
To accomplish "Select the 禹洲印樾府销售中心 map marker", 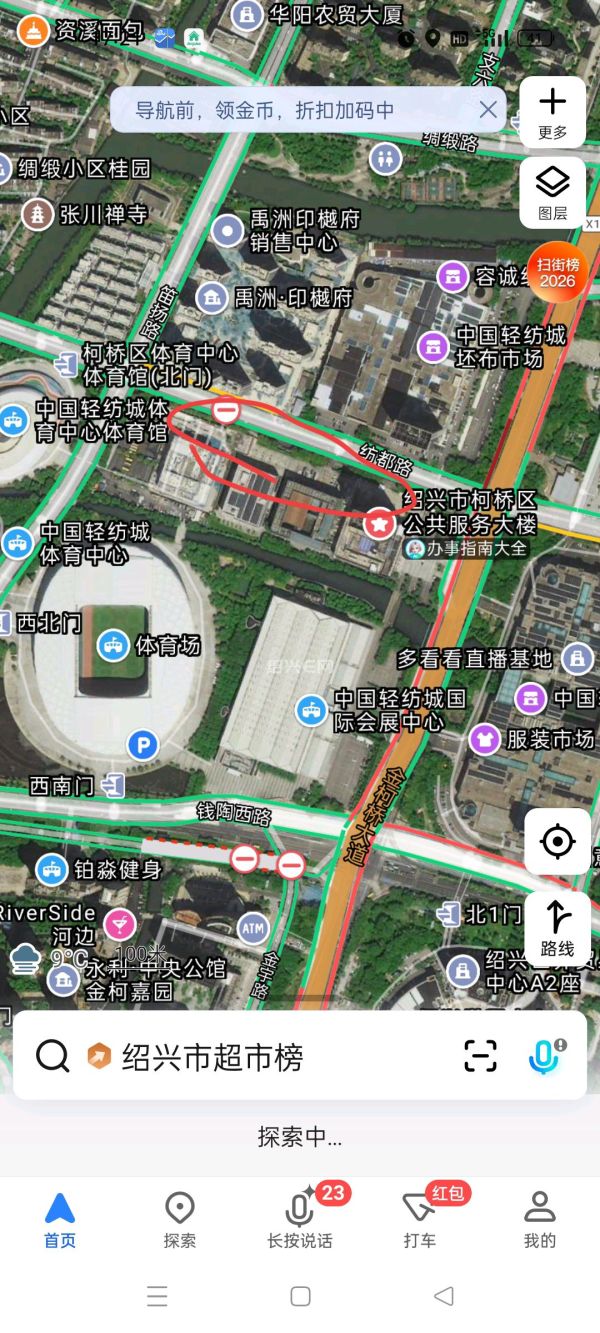I will pyautogui.click(x=230, y=232).
